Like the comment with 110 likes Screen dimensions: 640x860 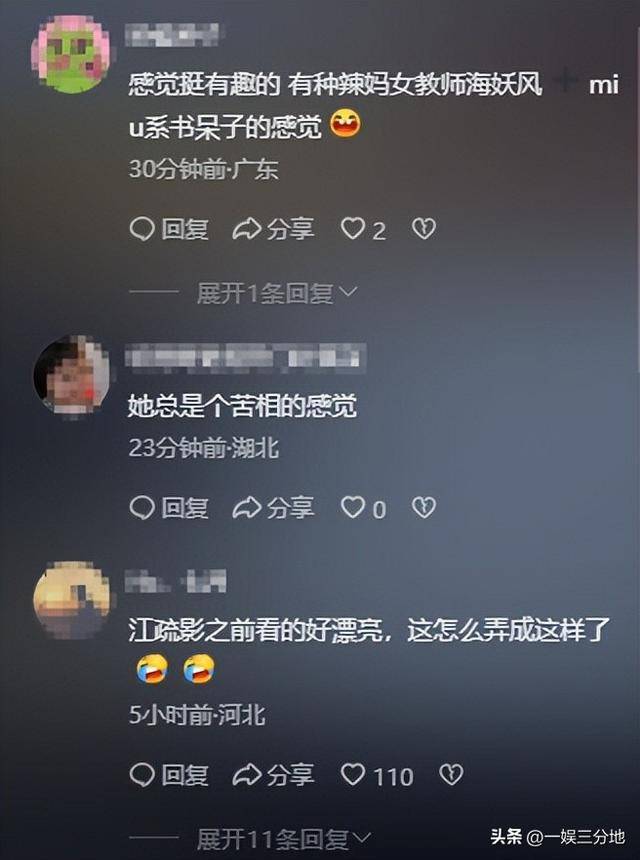tap(352, 775)
